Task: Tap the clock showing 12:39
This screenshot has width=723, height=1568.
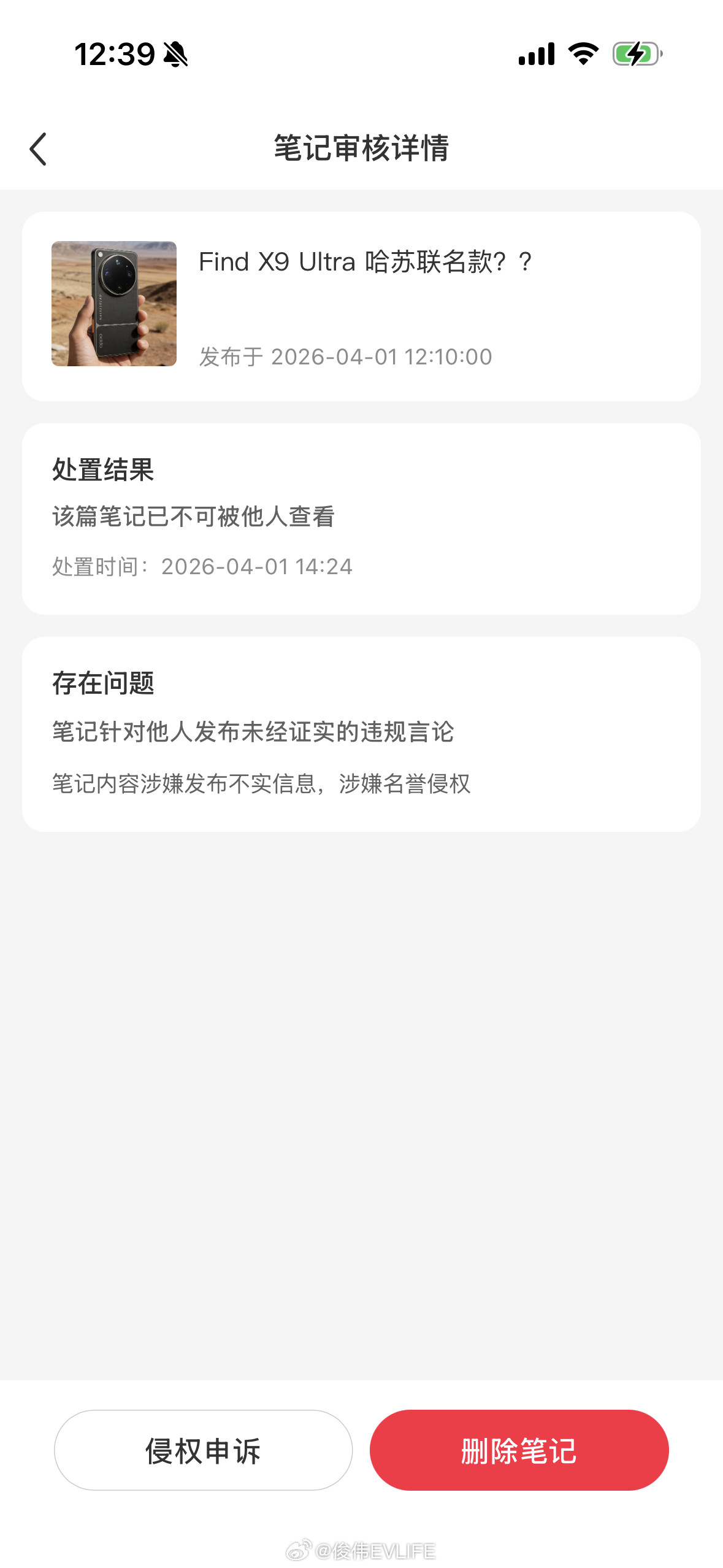Action: [x=113, y=55]
